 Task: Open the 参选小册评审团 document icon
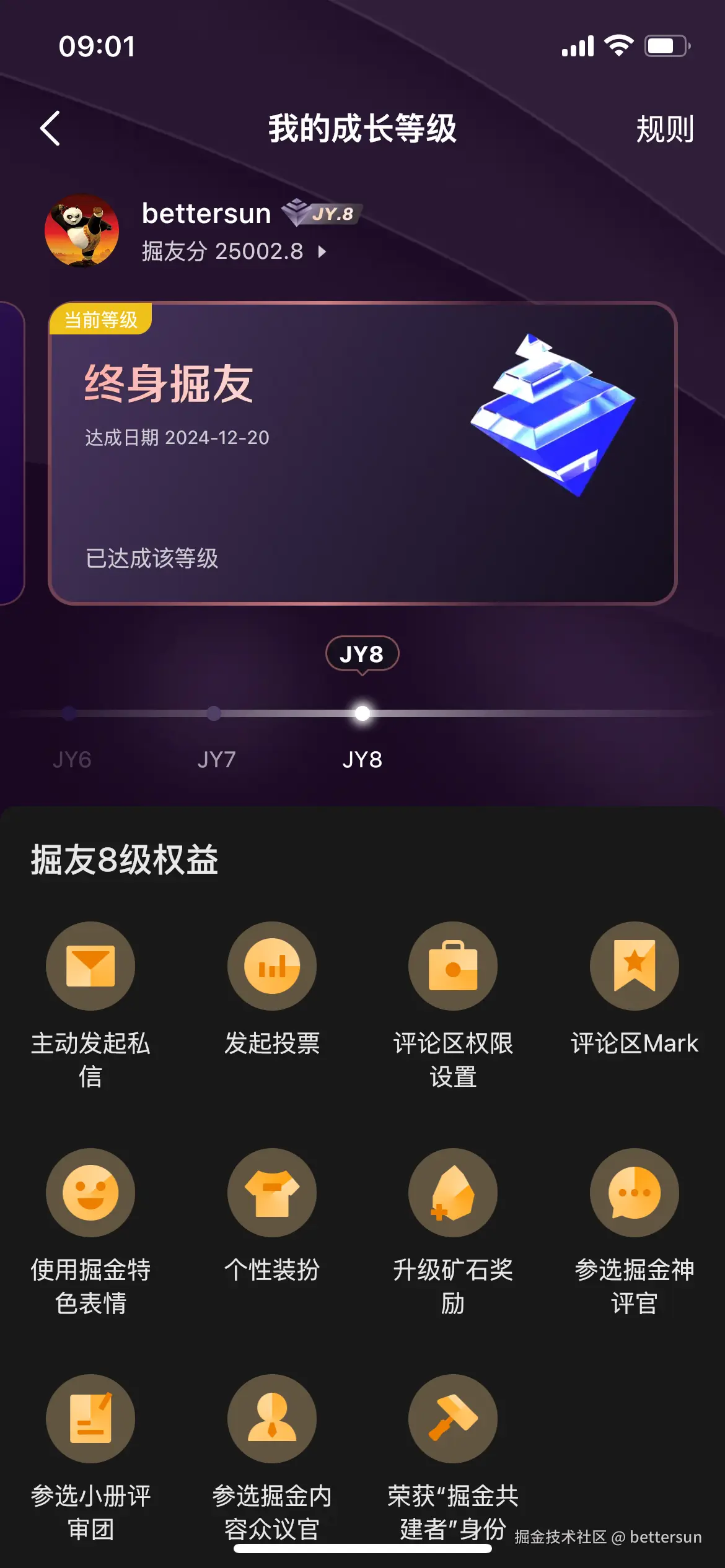coord(90,1418)
